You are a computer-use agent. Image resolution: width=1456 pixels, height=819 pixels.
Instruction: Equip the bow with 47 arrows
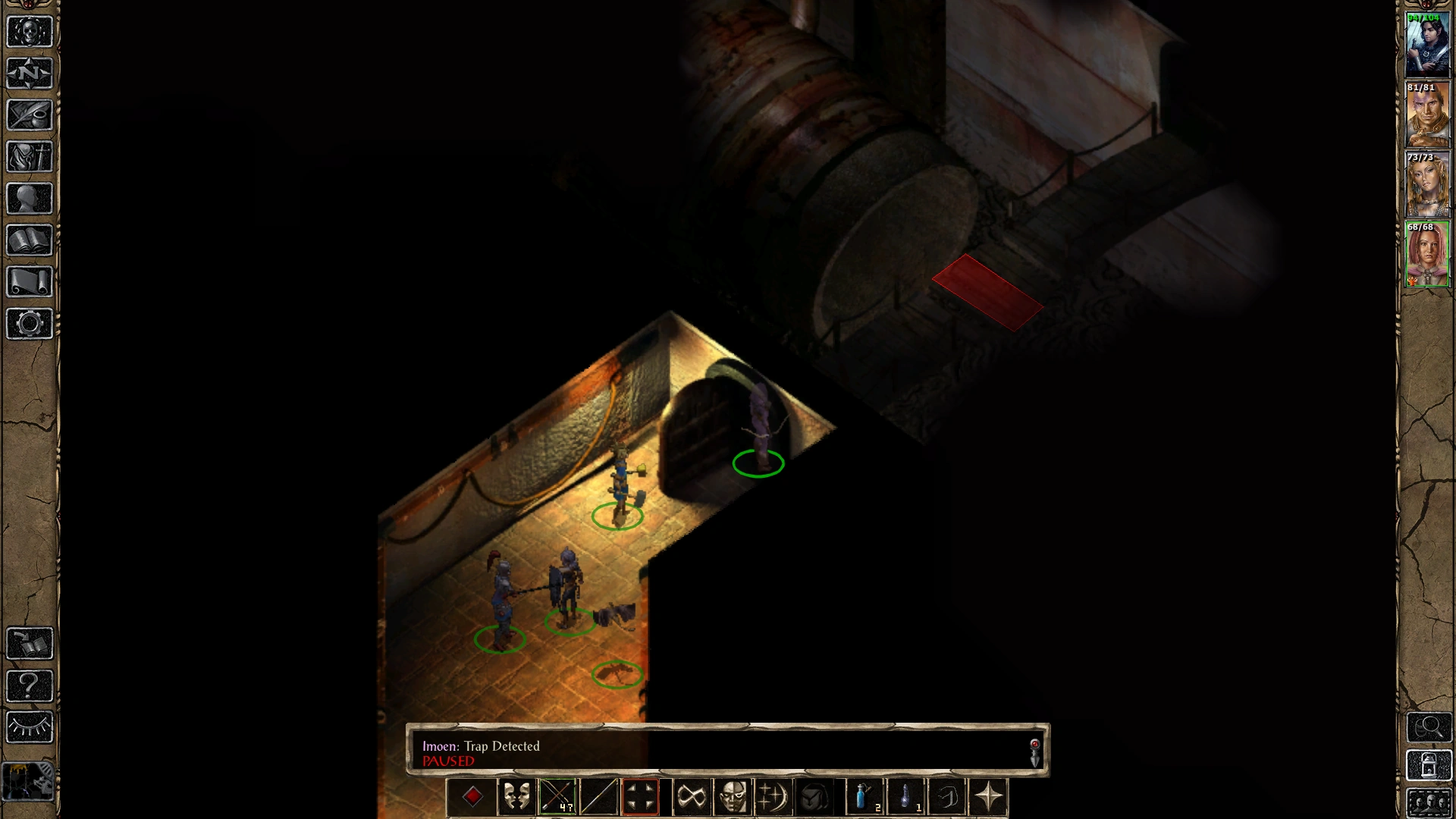pos(557,797)
